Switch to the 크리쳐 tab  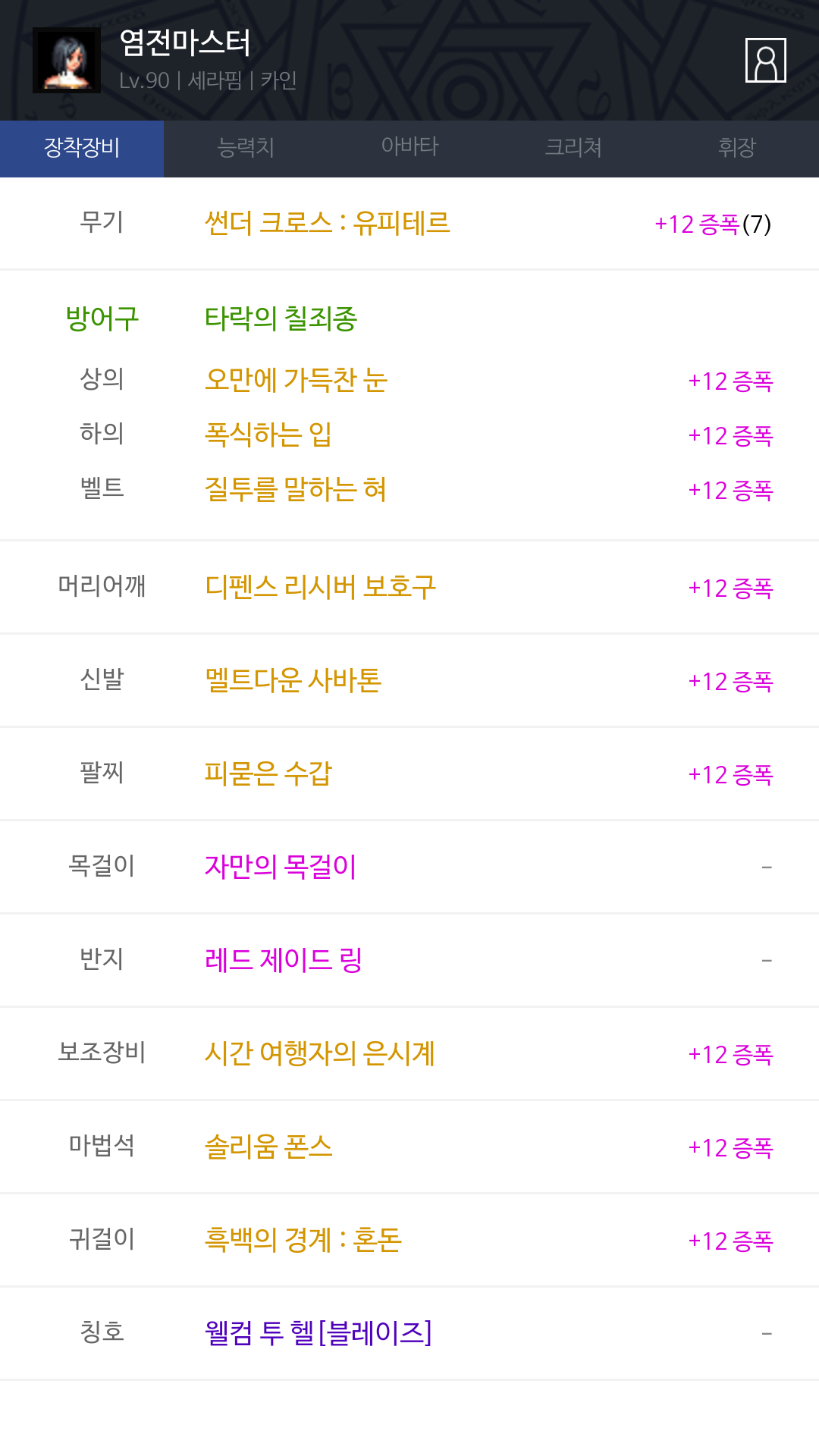(x=573, y=149)
